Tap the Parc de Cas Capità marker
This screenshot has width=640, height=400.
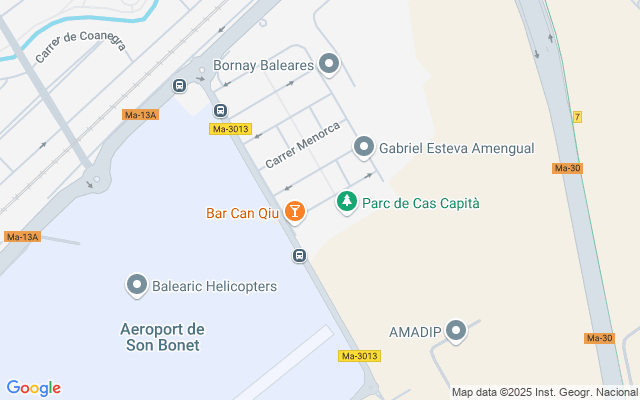pos(347,202)
